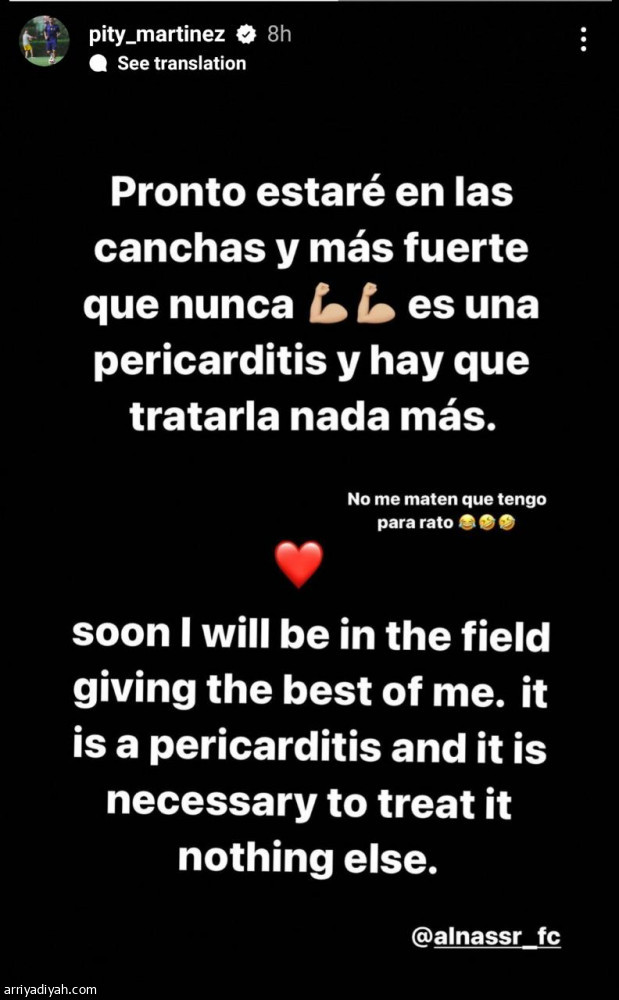
Task: Open the three-dot story options menu
Action: pyautogui.click(x=584, y=40)
